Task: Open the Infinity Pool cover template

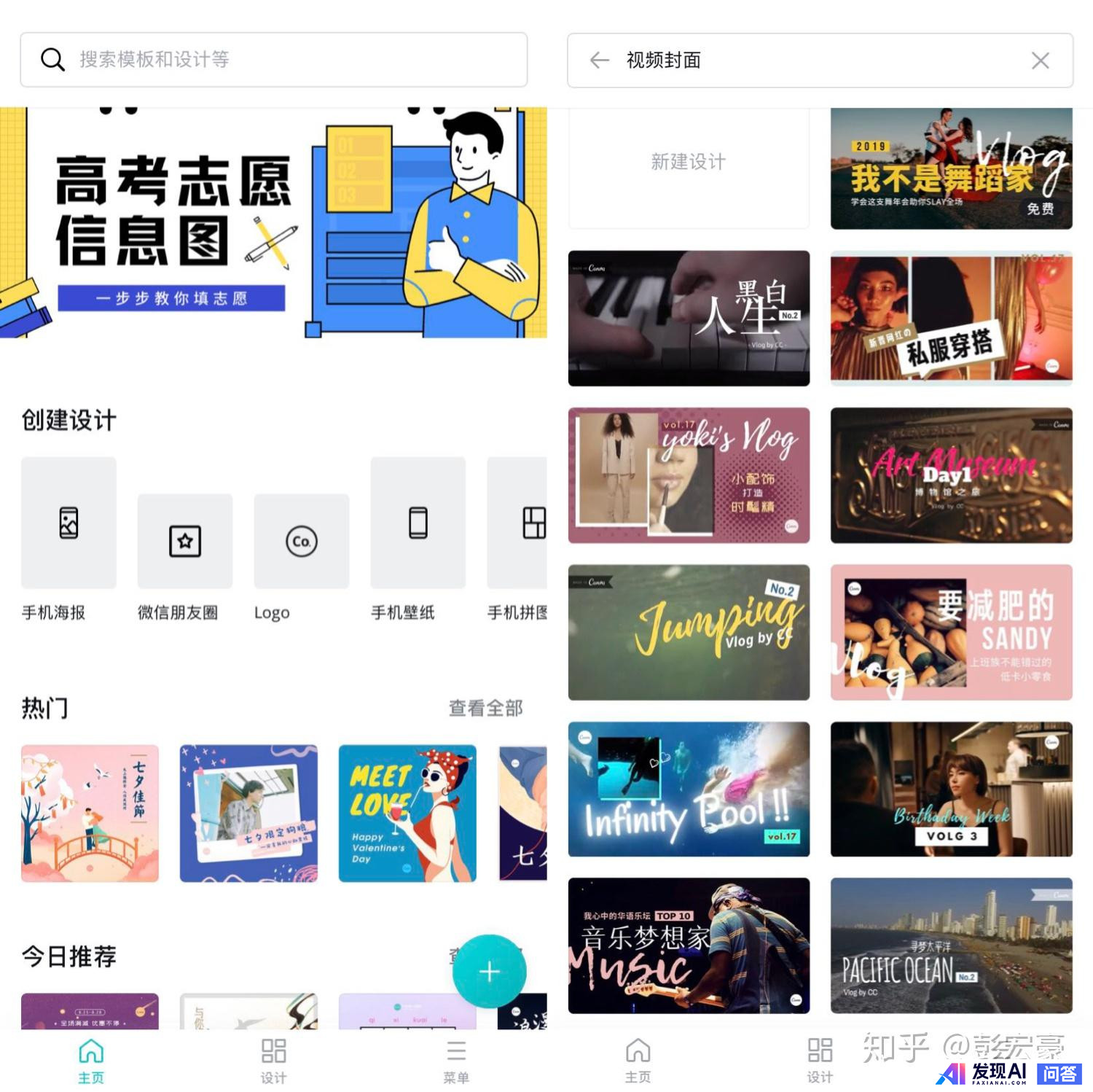Action: [689, 789]
